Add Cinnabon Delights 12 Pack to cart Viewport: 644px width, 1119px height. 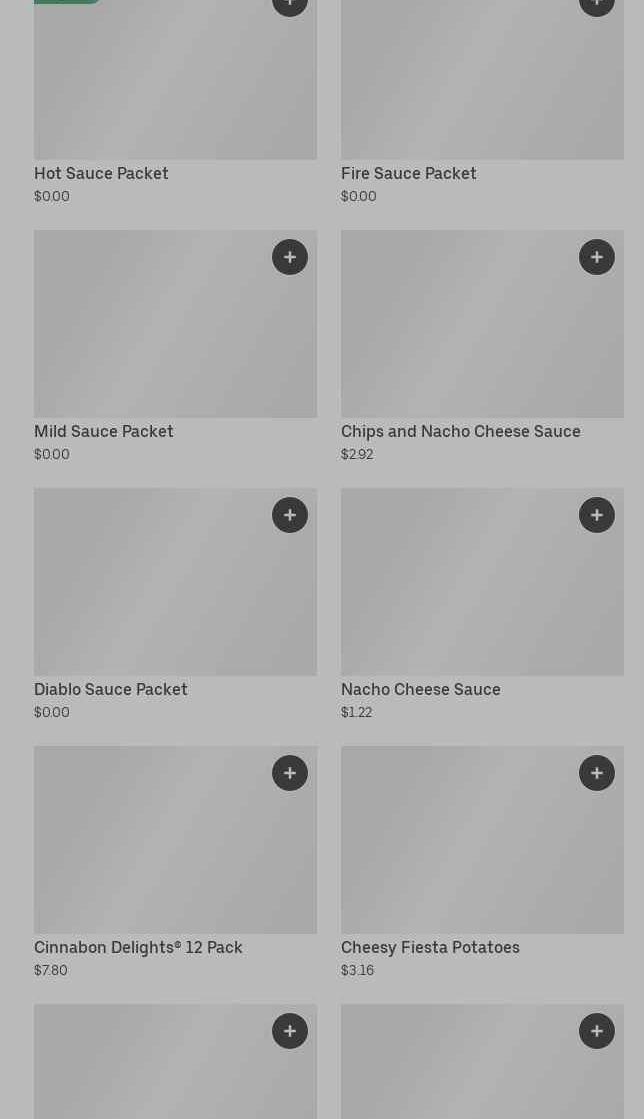pos(290,773)
